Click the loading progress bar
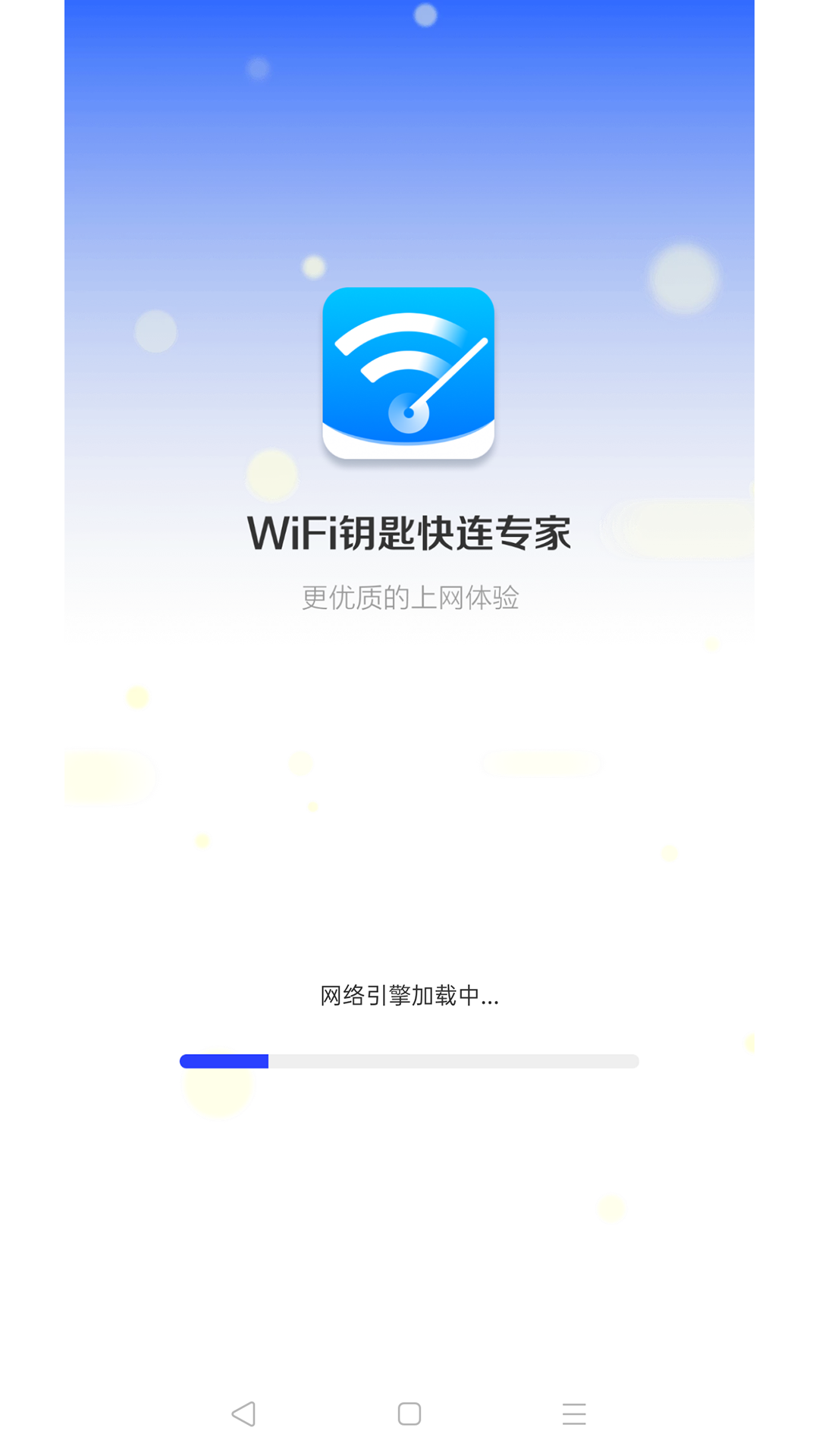Viewport: 819px width, 1456px height. point(409,1061)
